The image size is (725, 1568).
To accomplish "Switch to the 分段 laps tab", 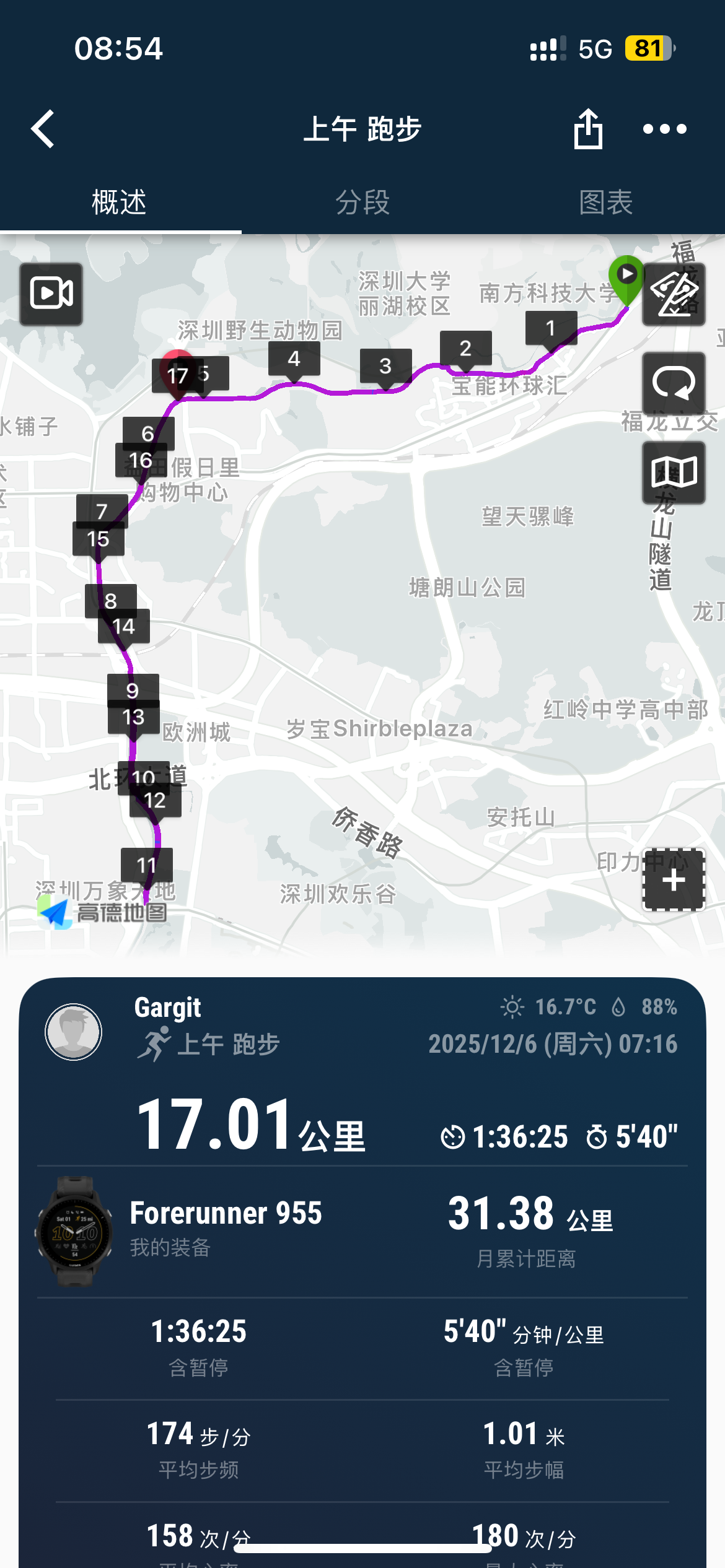I will click(362, 203).
